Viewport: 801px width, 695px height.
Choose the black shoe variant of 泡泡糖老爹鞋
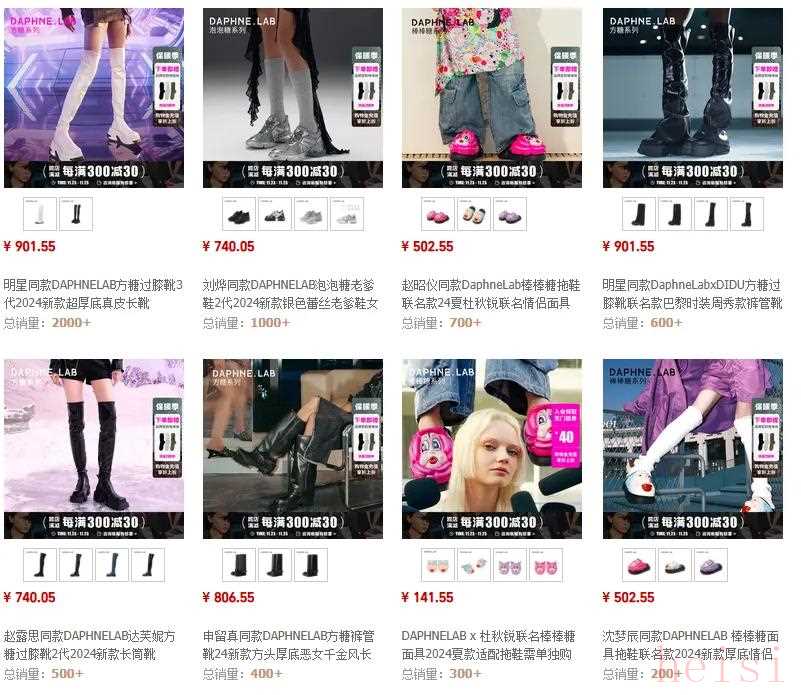point(239,214)
